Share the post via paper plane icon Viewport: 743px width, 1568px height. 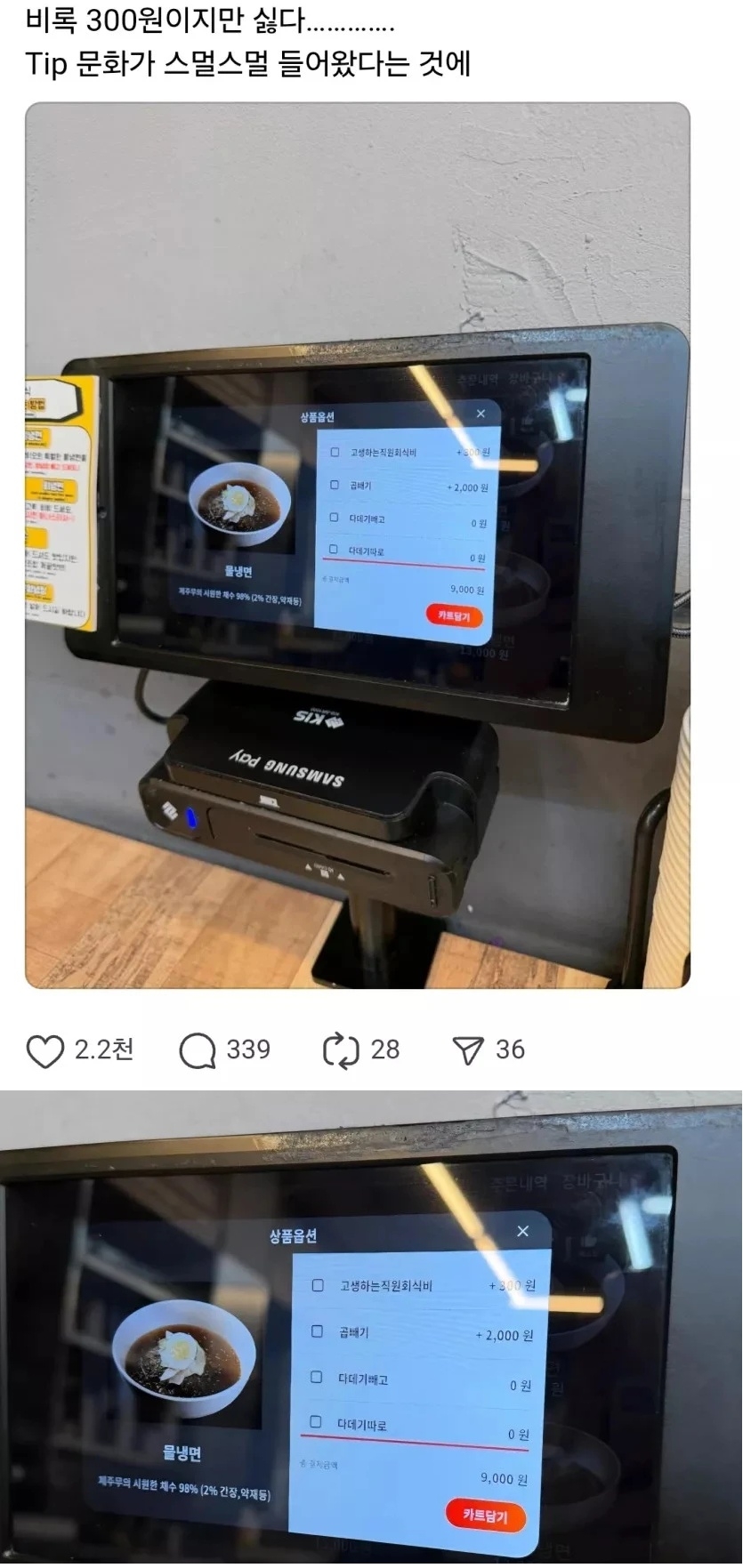tap(468, 1050)
